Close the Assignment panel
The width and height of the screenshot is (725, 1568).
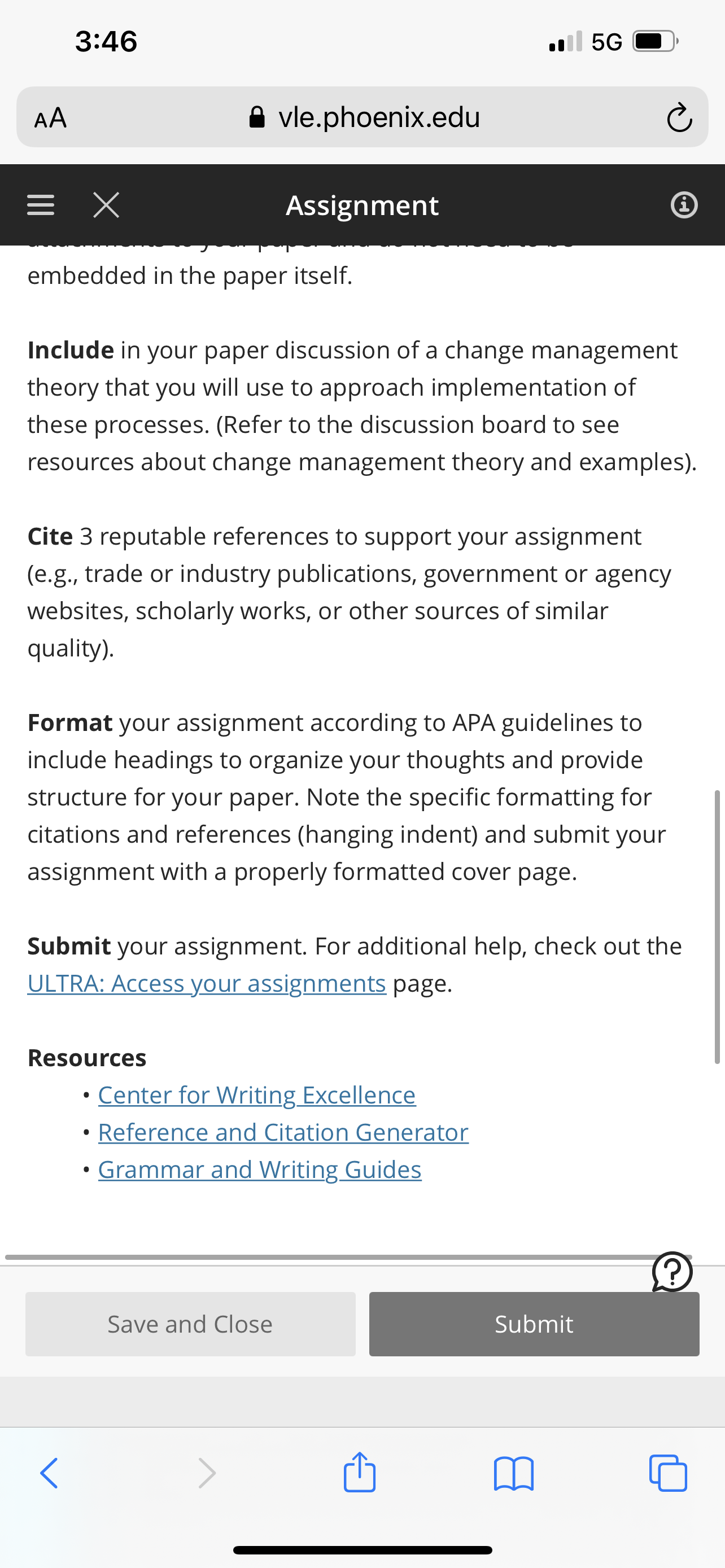(x=107, y=204)
